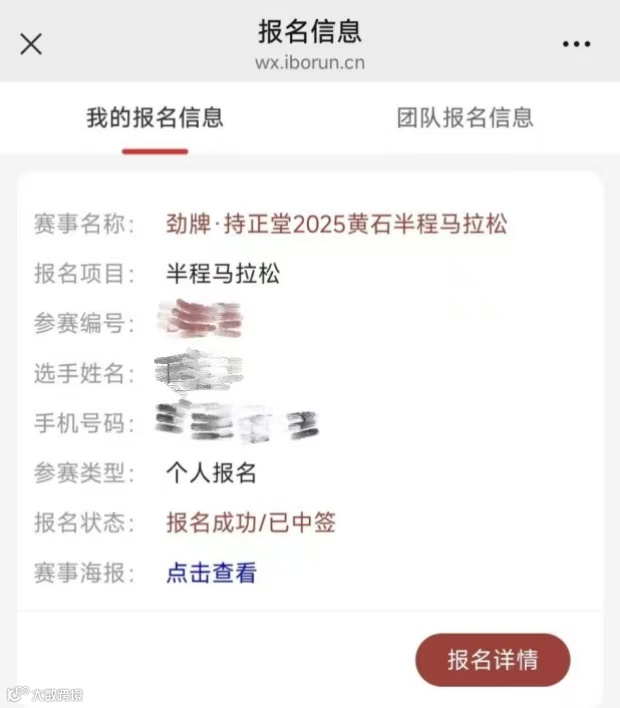
Task: Open 报名详情 registration details
Action: (x=492, y=660)
